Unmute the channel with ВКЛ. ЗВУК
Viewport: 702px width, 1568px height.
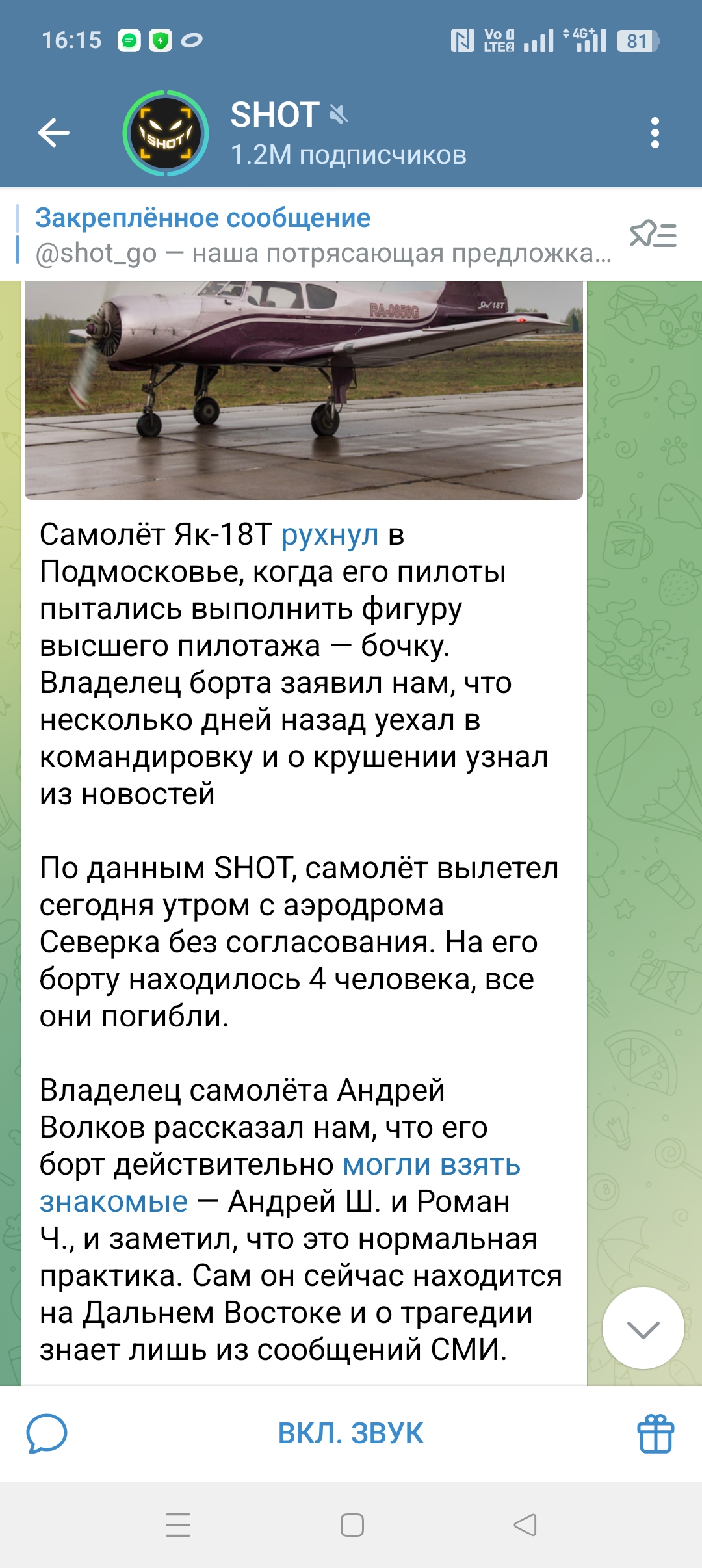pyautogui.click(x=350, y=1433)
